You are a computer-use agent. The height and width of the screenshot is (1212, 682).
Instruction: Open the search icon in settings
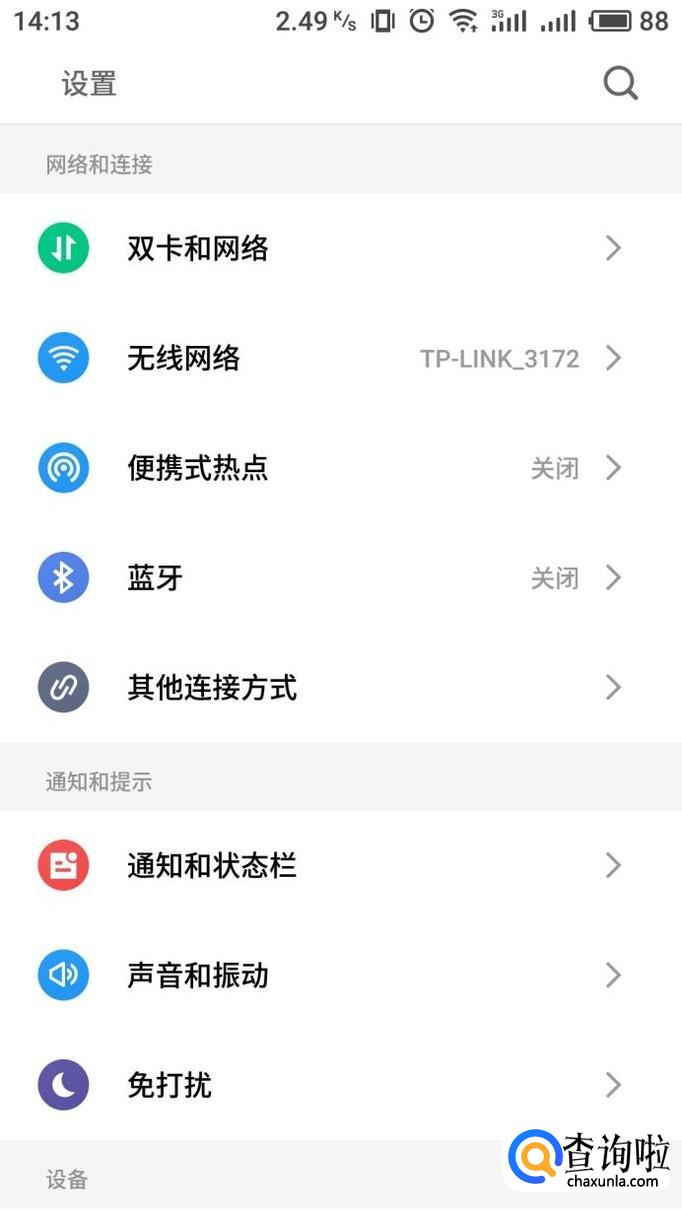click(x=620, y=84)
